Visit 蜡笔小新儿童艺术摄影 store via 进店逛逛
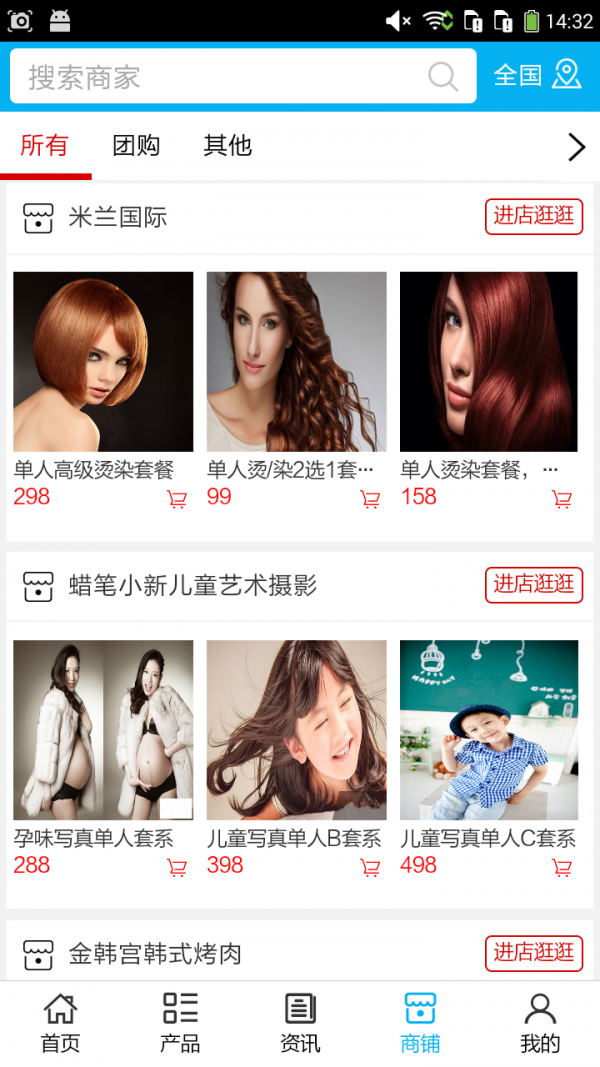This screenshot has height=1067, width=600. click(533, 584)
